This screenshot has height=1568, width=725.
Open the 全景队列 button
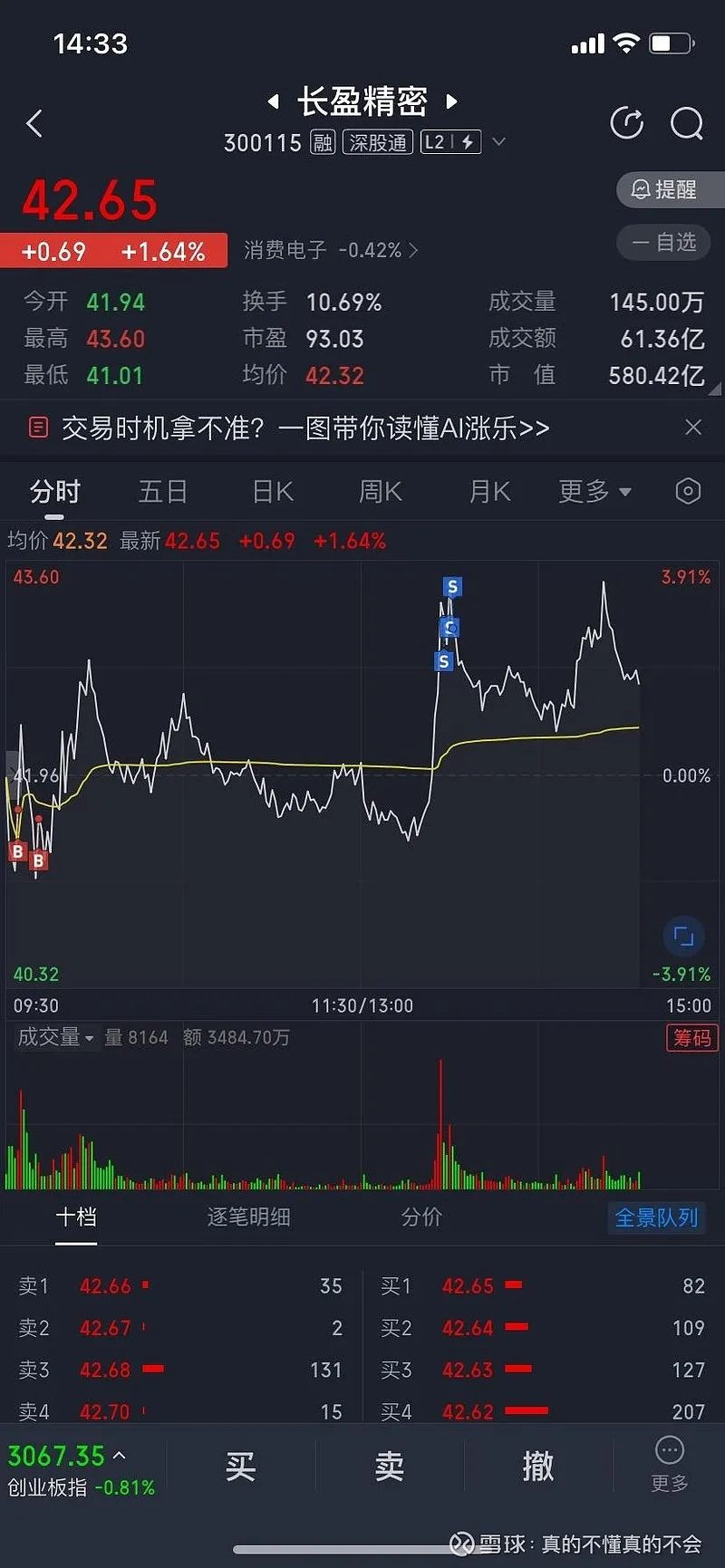656,1217
